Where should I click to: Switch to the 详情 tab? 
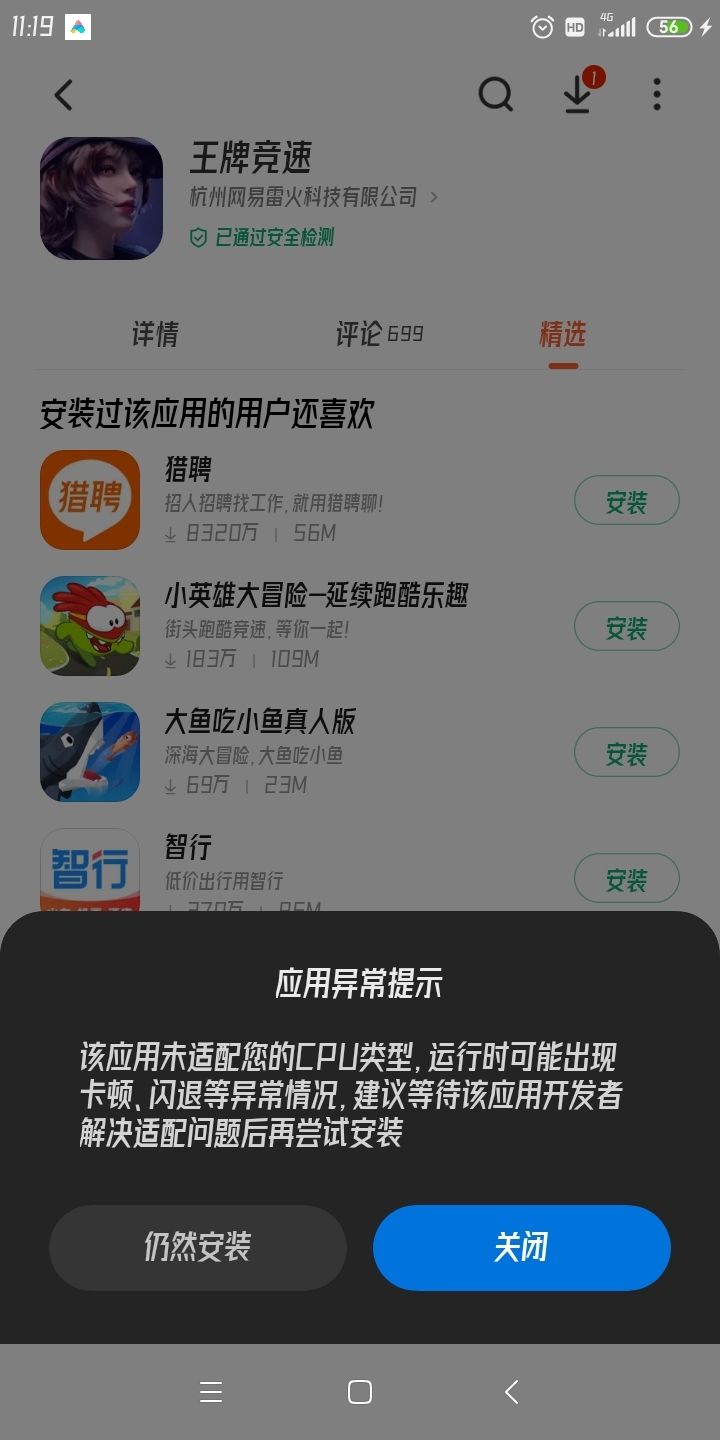tap(155, 334)
